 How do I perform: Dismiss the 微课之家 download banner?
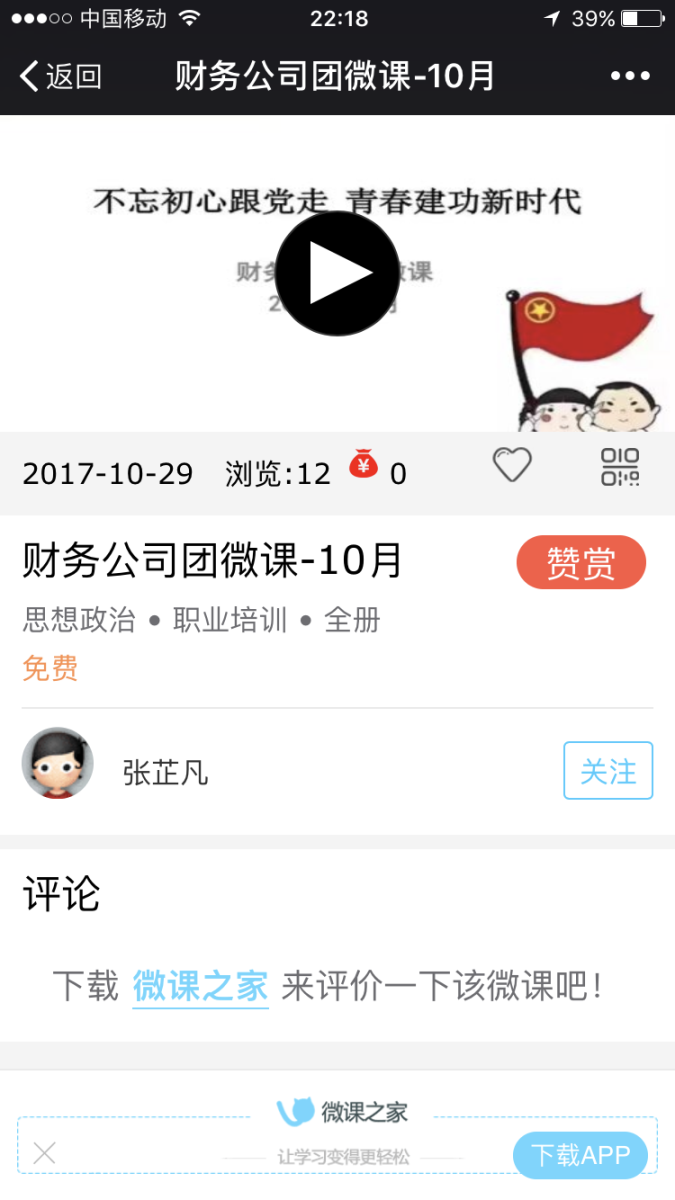(x=44, y=1153)
